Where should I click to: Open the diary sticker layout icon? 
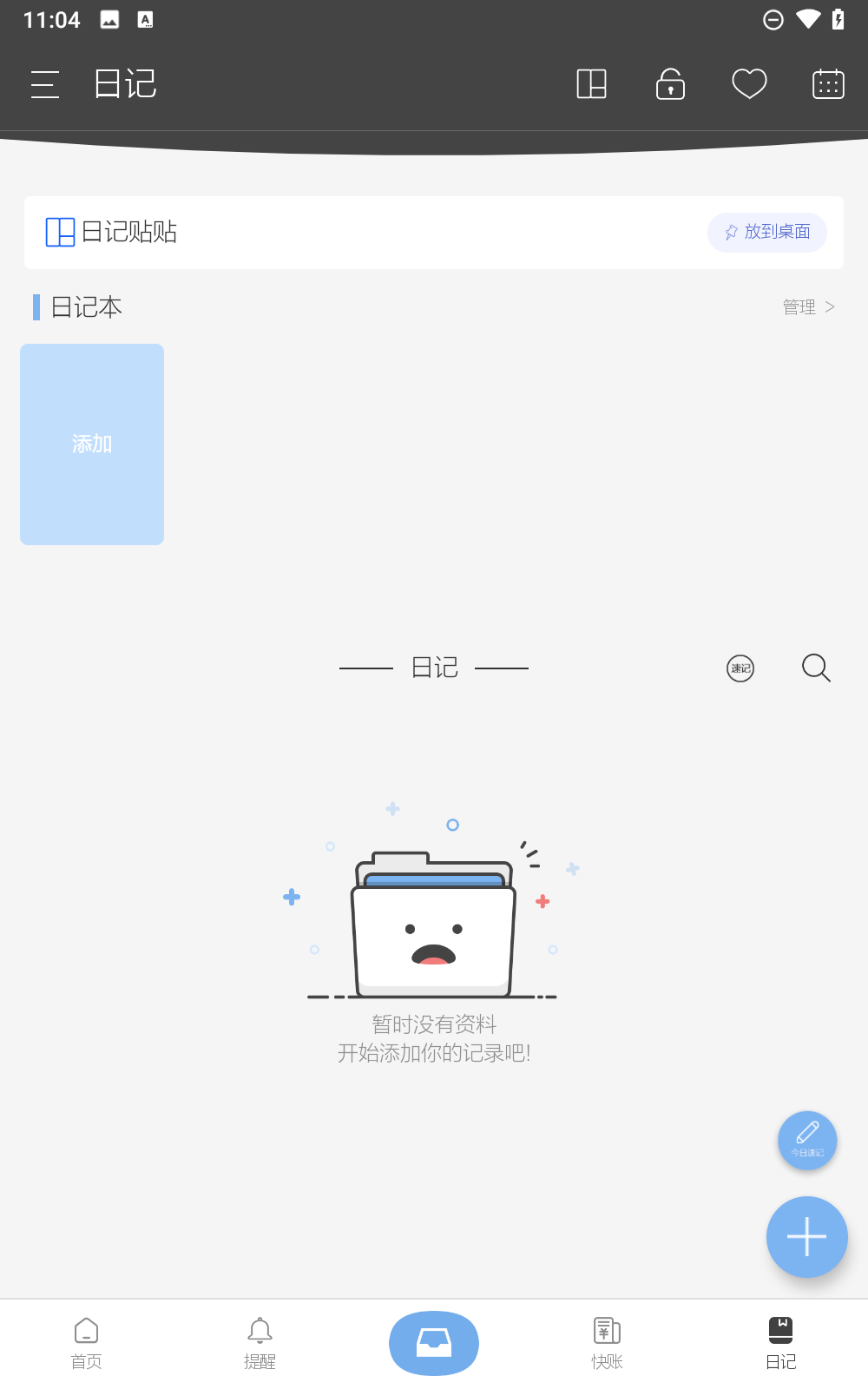[x=591, y=84]
